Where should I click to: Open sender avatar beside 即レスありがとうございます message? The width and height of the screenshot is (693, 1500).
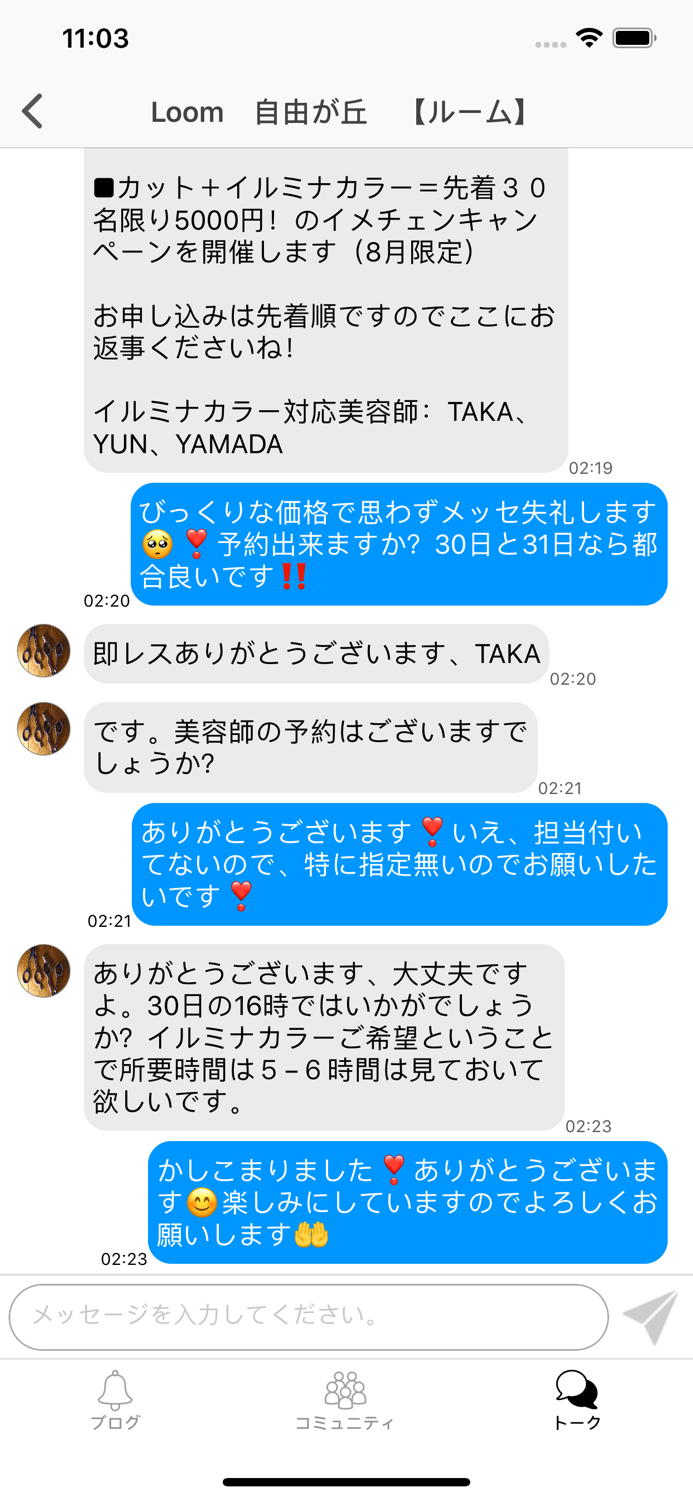(44, 651)
